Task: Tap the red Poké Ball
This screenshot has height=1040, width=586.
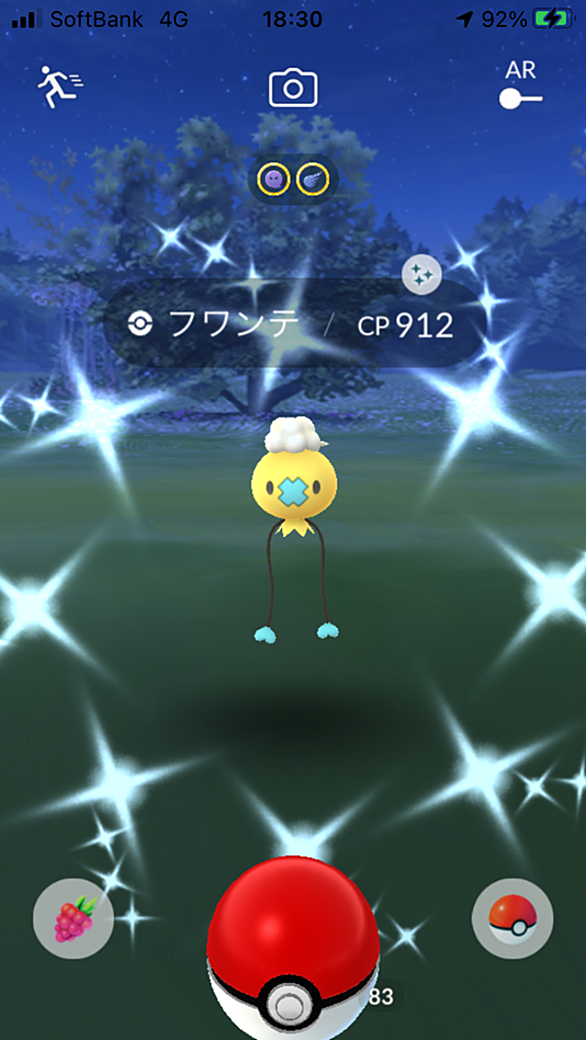Action: coord(293,950)
